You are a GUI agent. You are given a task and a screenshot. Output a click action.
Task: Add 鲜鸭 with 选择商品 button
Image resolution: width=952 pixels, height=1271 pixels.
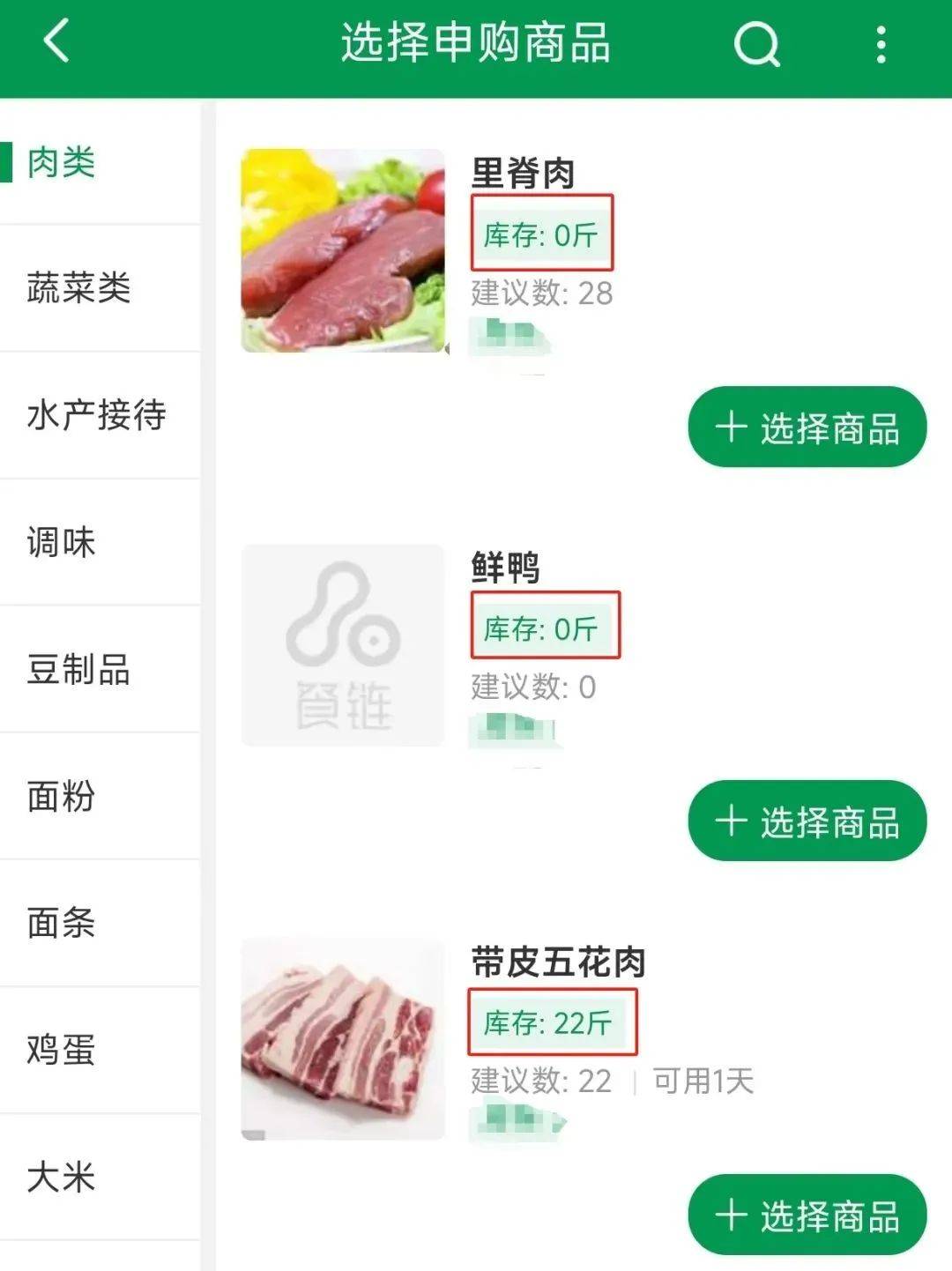pyautogui.click(x=807, y=821)
